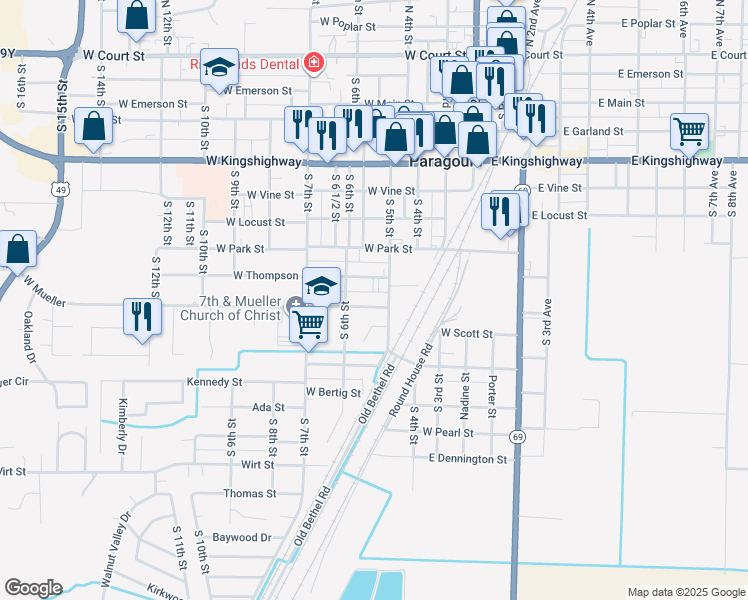
Task: Tap the shopping bag marker beside S 15th St
Action: pos(93,128)
